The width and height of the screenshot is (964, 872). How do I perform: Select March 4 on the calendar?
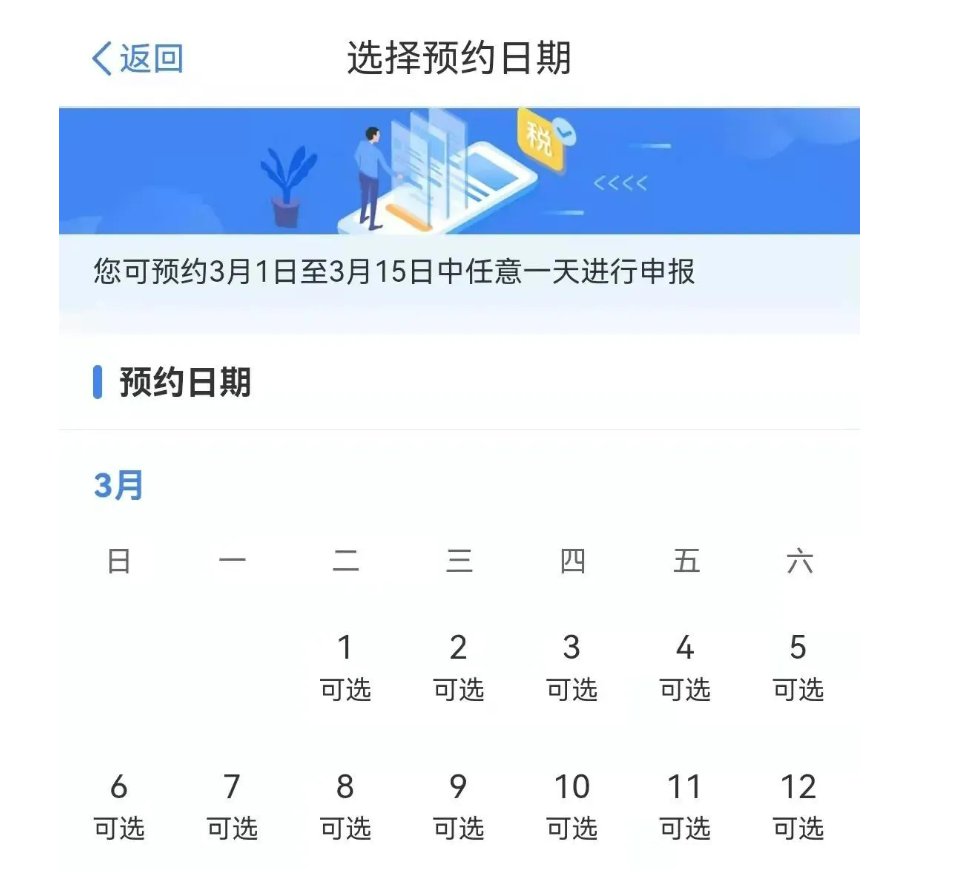[x=685, y=666]
